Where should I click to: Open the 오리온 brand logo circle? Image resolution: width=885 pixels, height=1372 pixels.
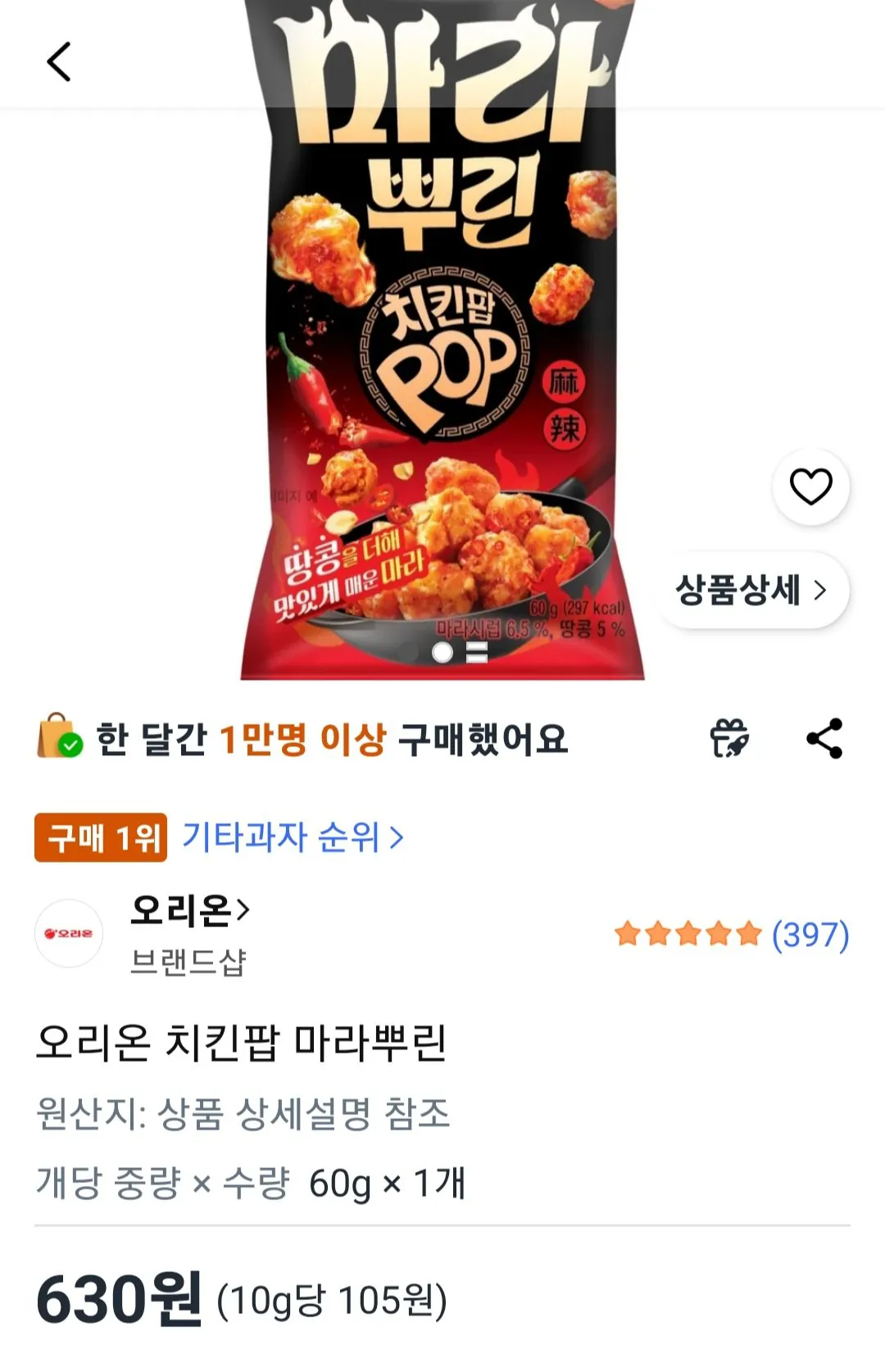(70, 934)
